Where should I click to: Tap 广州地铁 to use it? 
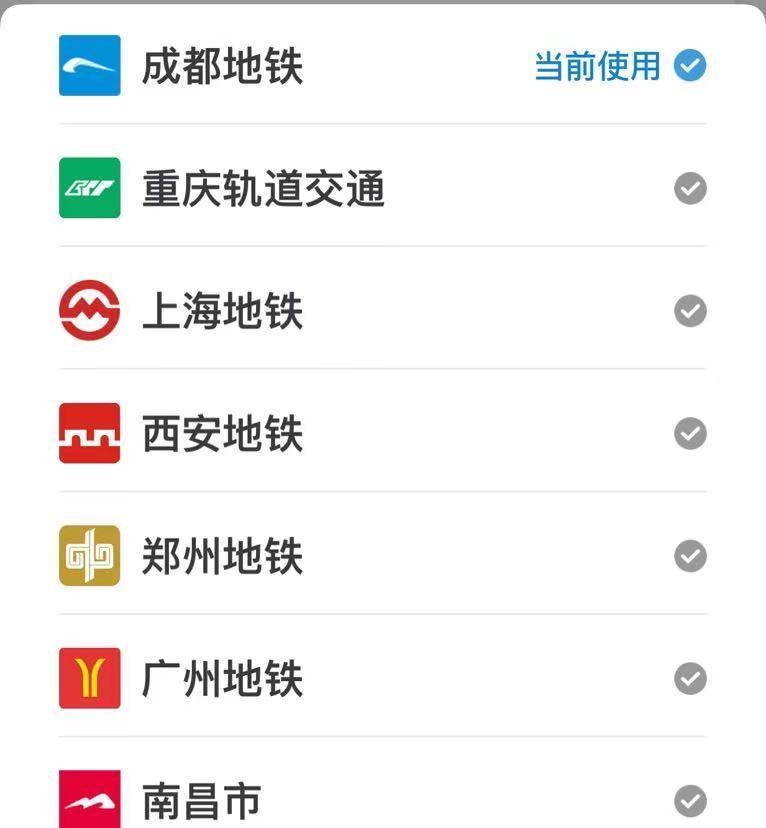click(222, 679)
